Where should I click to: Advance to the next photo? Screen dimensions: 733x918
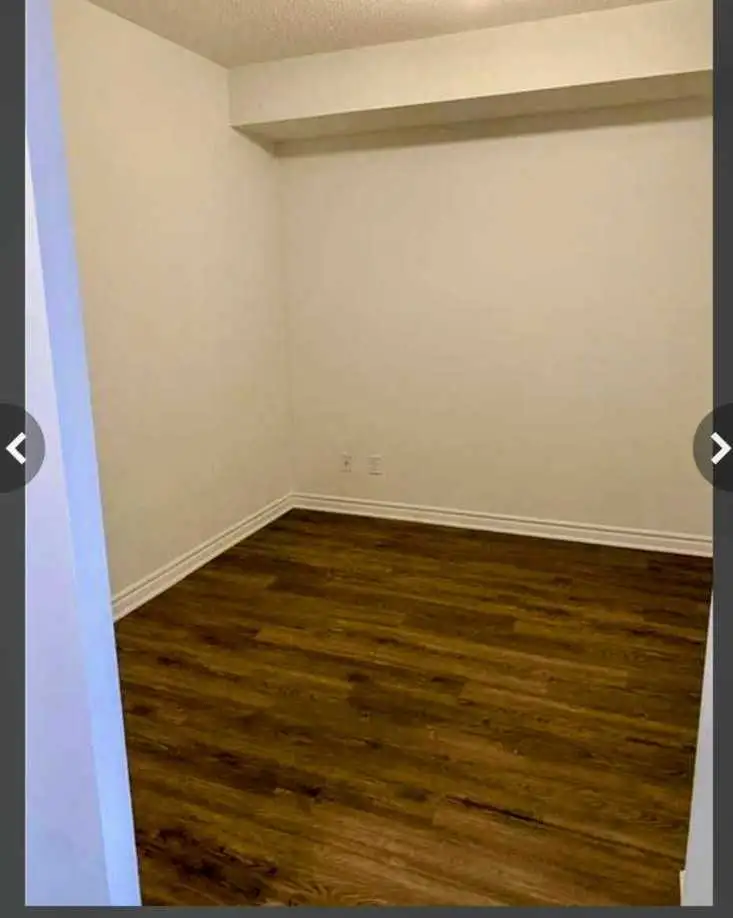pos(717,448)
